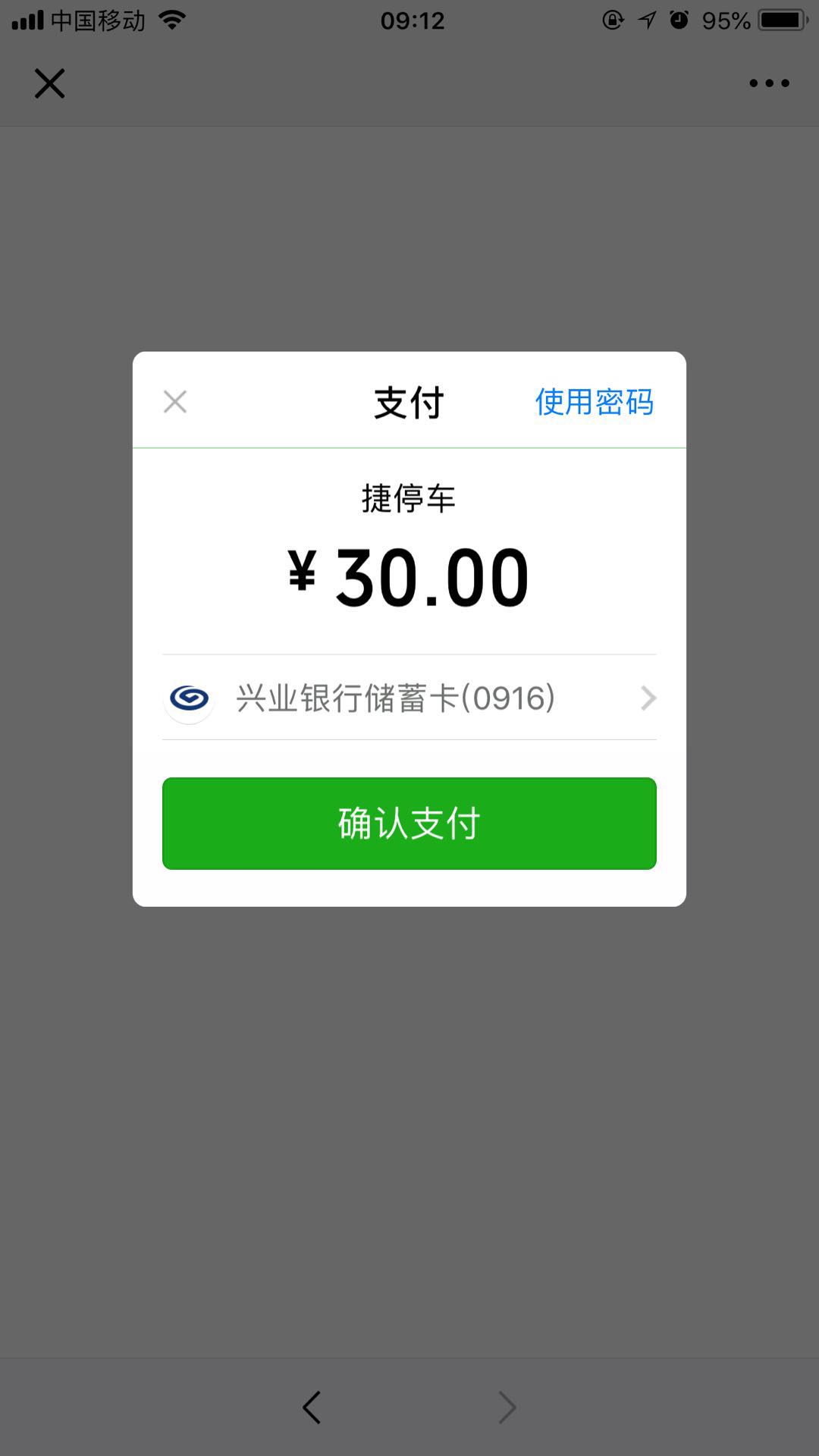
Task: Confirm the payment with 确认支付 button
Action: [x=409, y=824]
